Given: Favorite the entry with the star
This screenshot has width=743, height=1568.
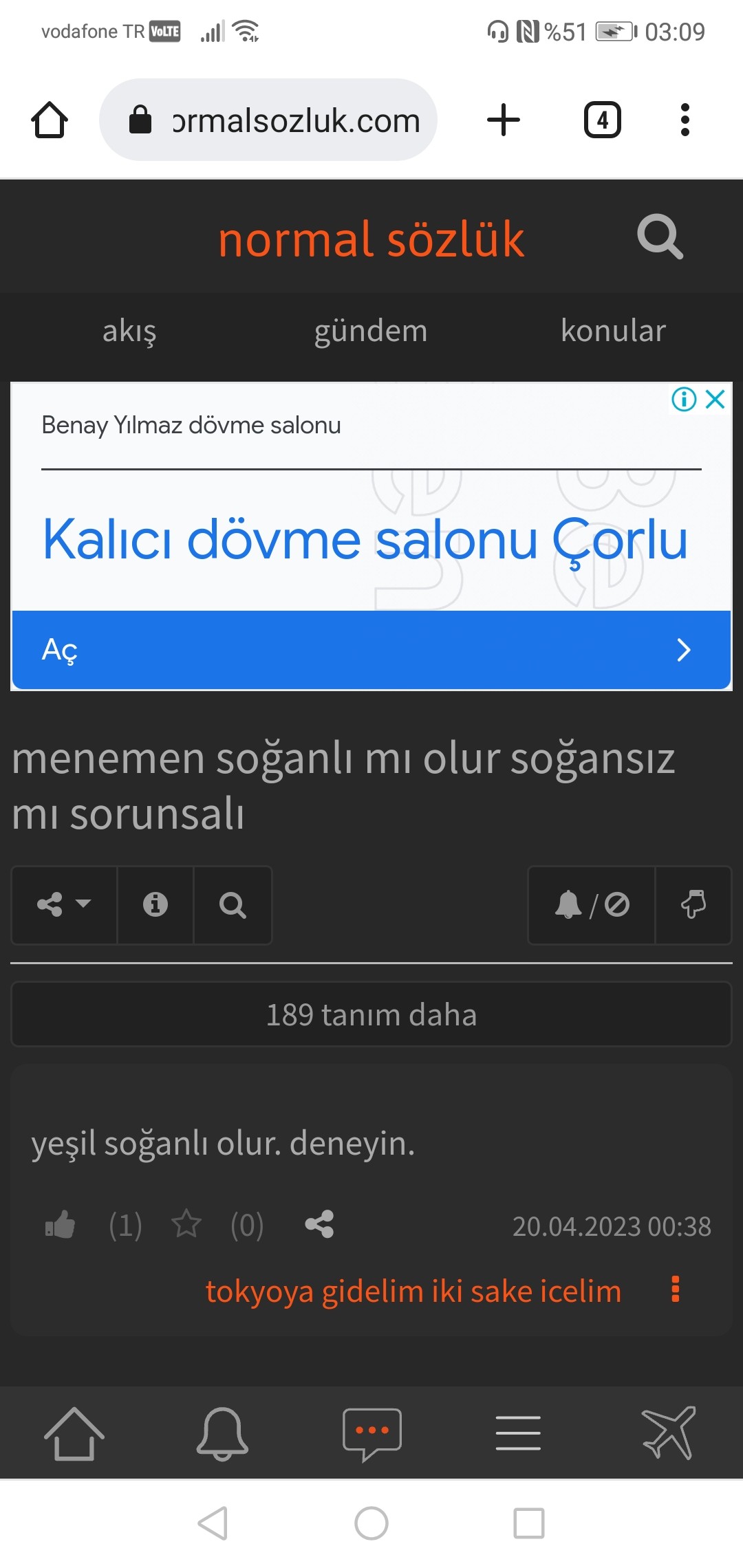Looking at the screenshot, I should [186, 1225].
